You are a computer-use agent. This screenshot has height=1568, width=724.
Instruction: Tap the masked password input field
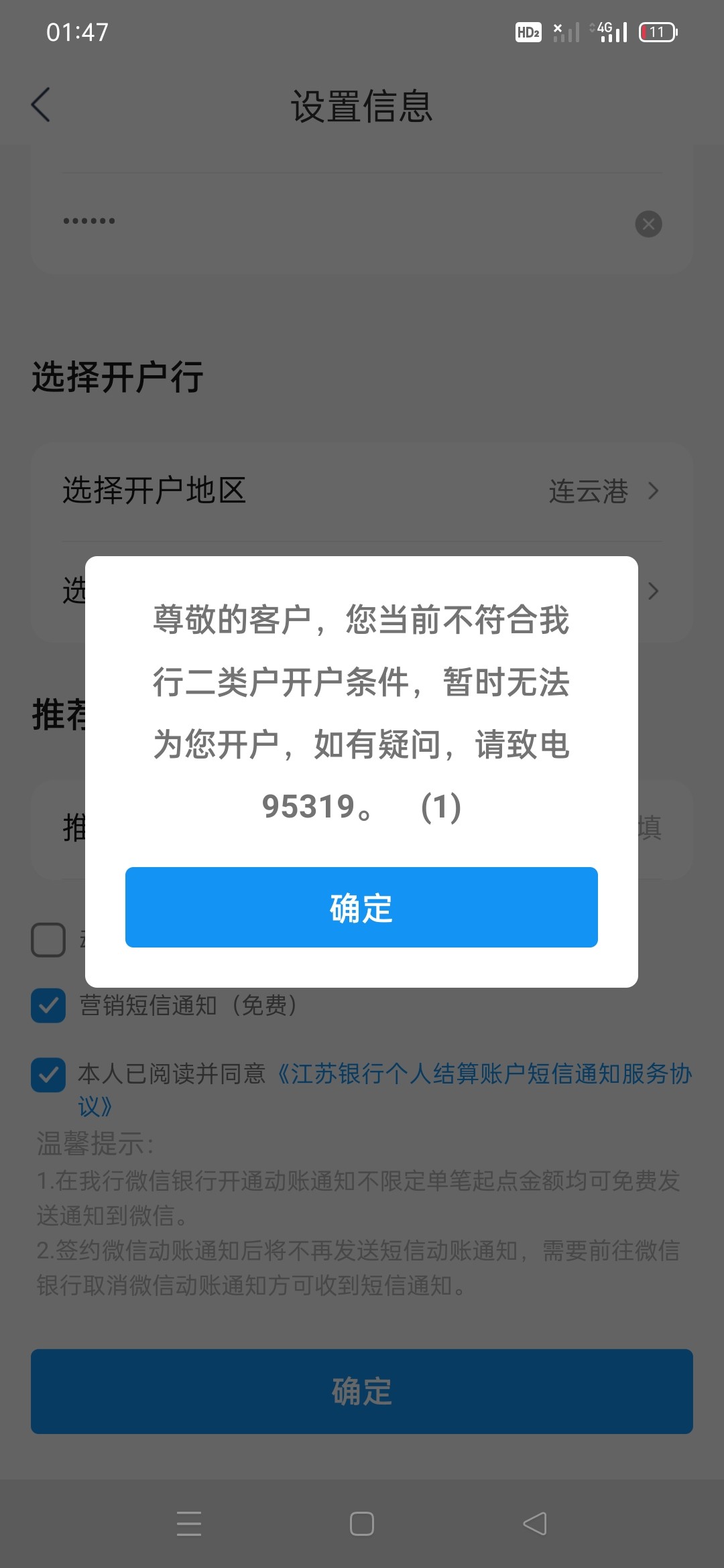pos(342,224)
